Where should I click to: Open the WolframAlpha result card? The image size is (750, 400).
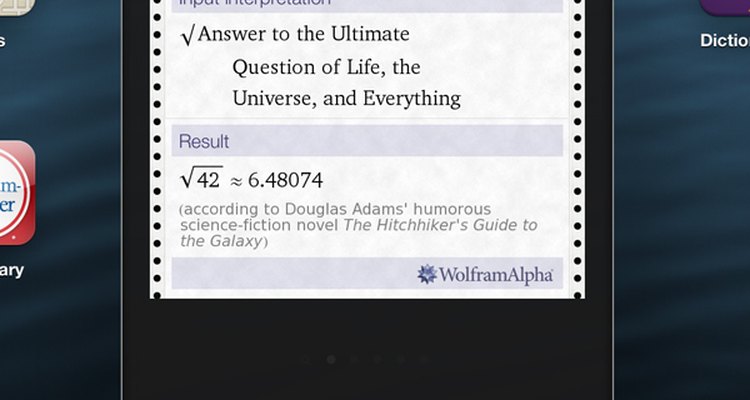367,150
